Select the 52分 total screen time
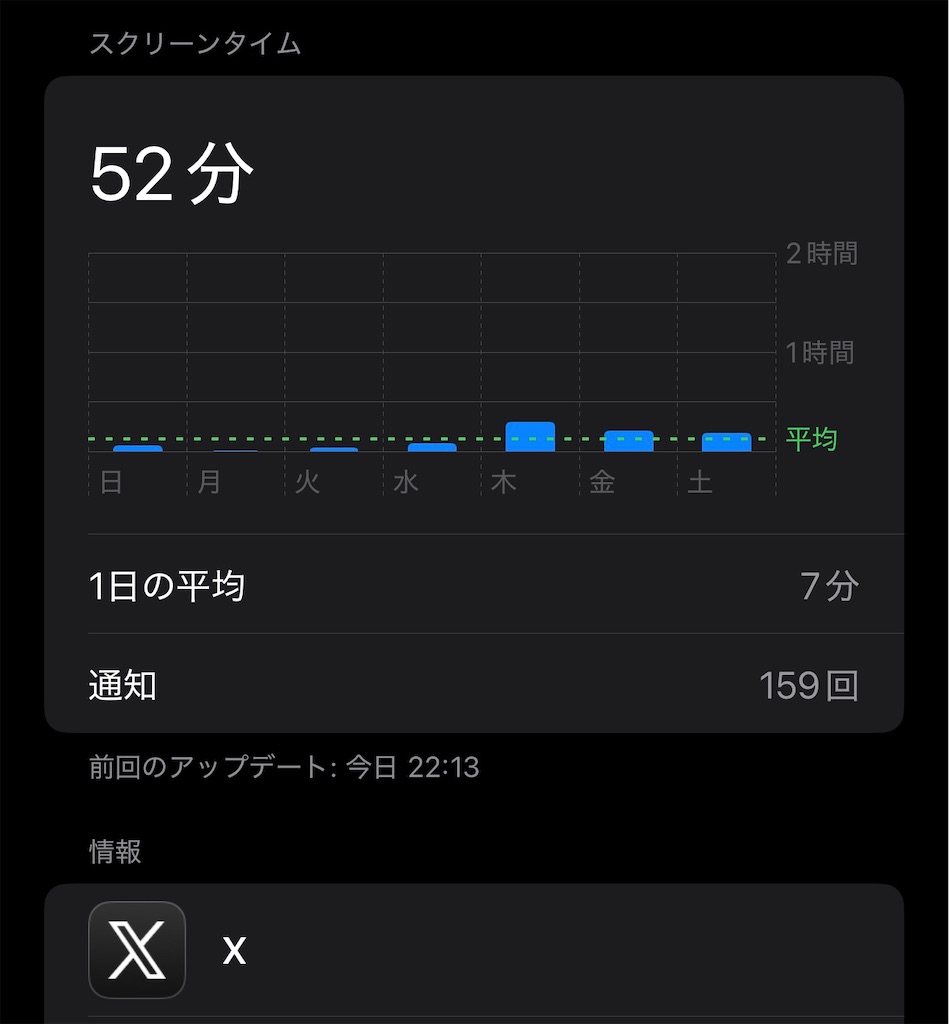This screenshot has width=949, height=1024. point(172,172)
